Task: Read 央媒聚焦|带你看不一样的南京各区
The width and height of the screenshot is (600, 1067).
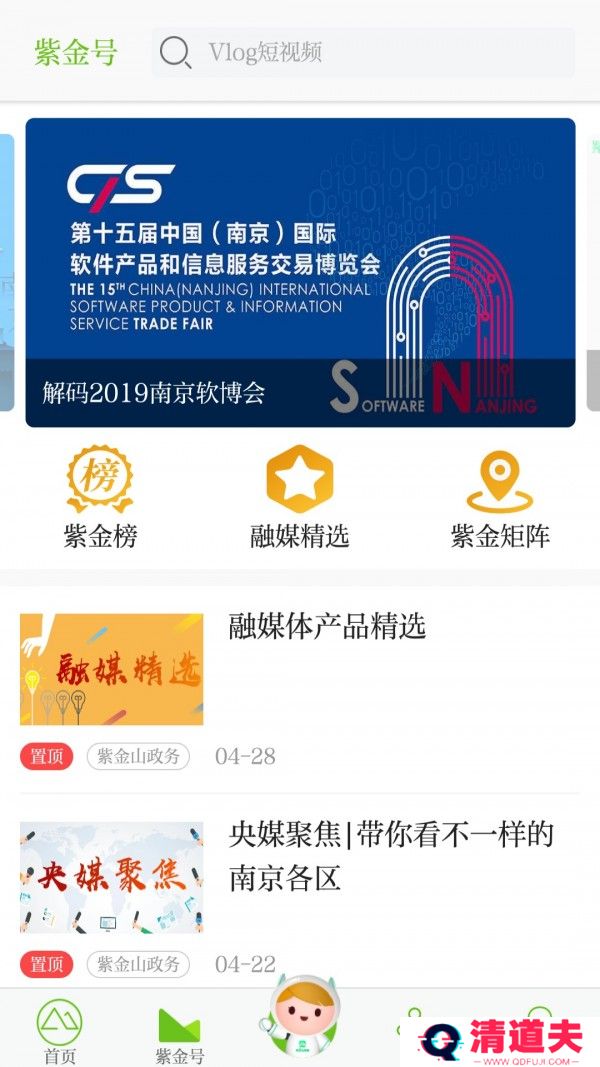Action: tap(391, 856)
